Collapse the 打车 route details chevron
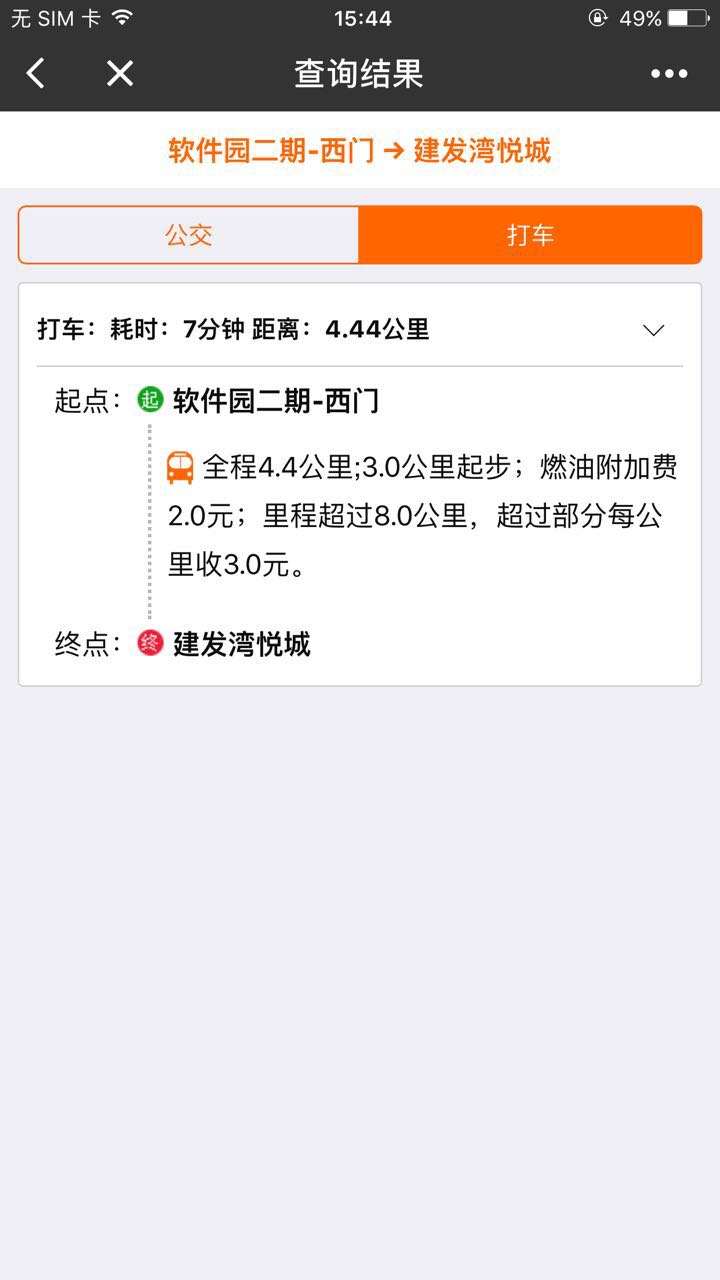This screenshot has height=1280, width=720. 653,330
